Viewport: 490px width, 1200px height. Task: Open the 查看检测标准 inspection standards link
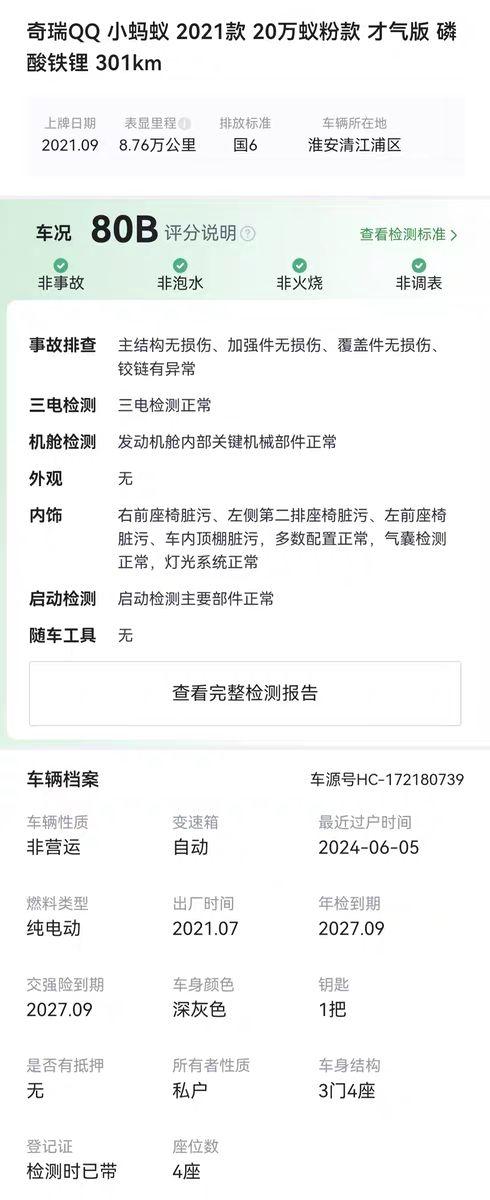[408, 235]
